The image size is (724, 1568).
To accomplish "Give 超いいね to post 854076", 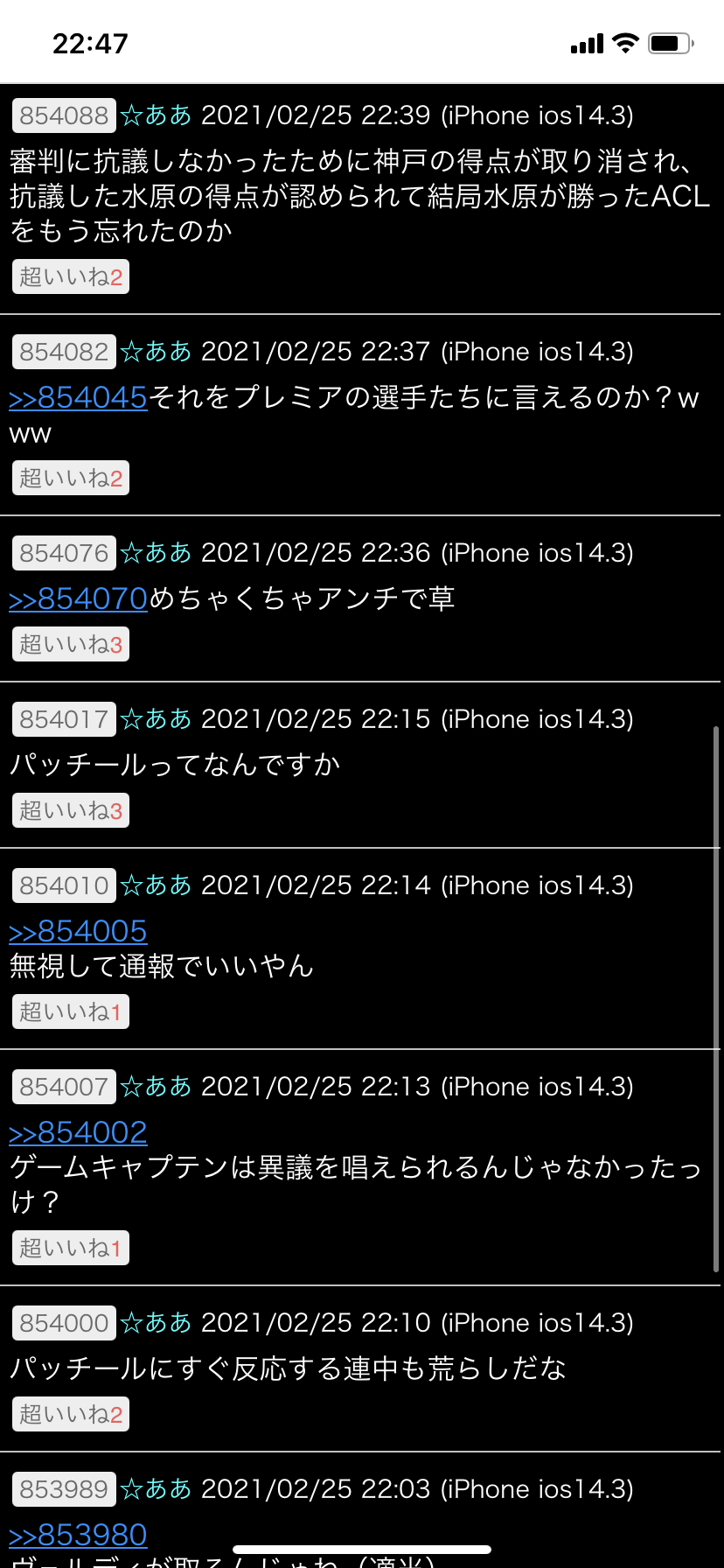I will tap(71, 645).
